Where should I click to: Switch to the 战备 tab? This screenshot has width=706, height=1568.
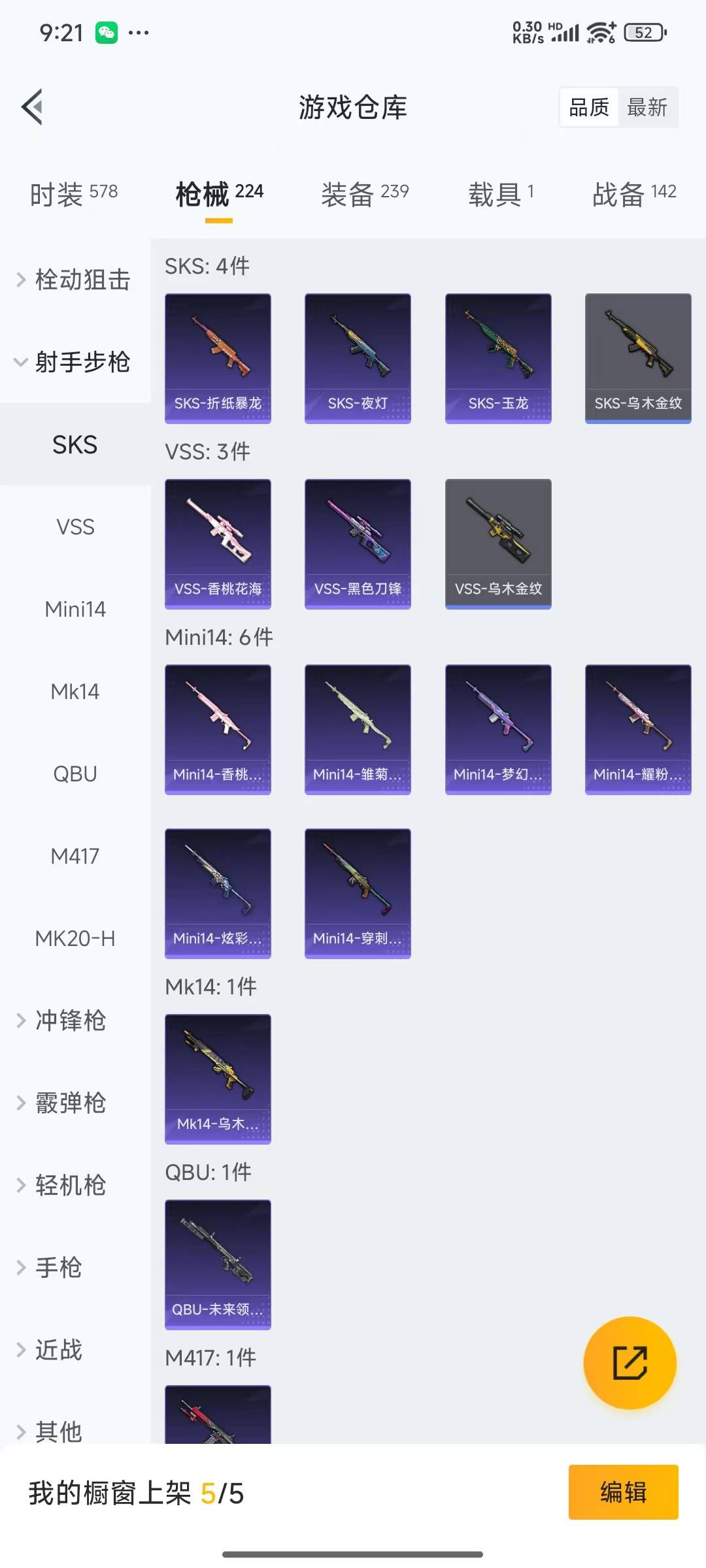click(633, 193)
